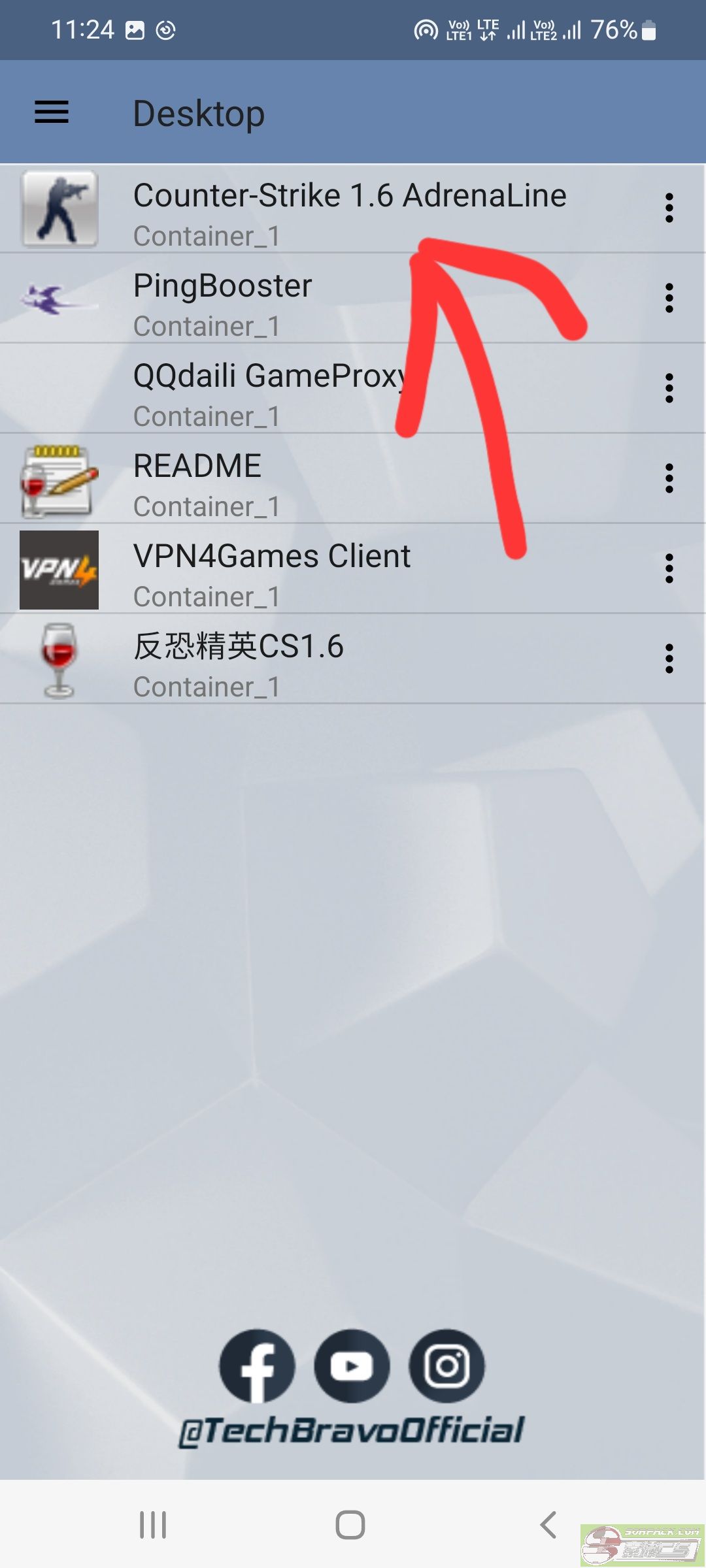Launch the PingBooster shortcut

tap(261, 299)
